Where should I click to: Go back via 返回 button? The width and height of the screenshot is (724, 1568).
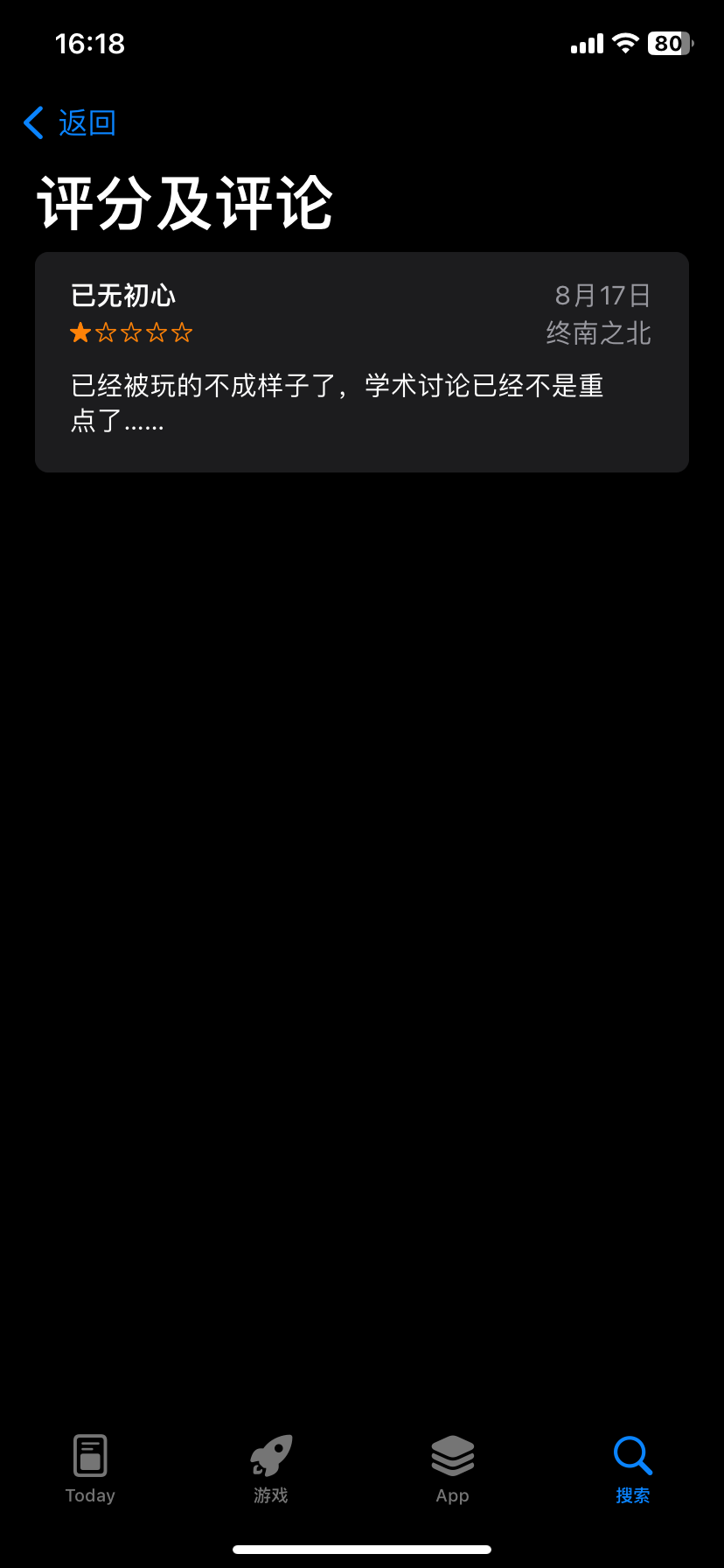point(70,123)
